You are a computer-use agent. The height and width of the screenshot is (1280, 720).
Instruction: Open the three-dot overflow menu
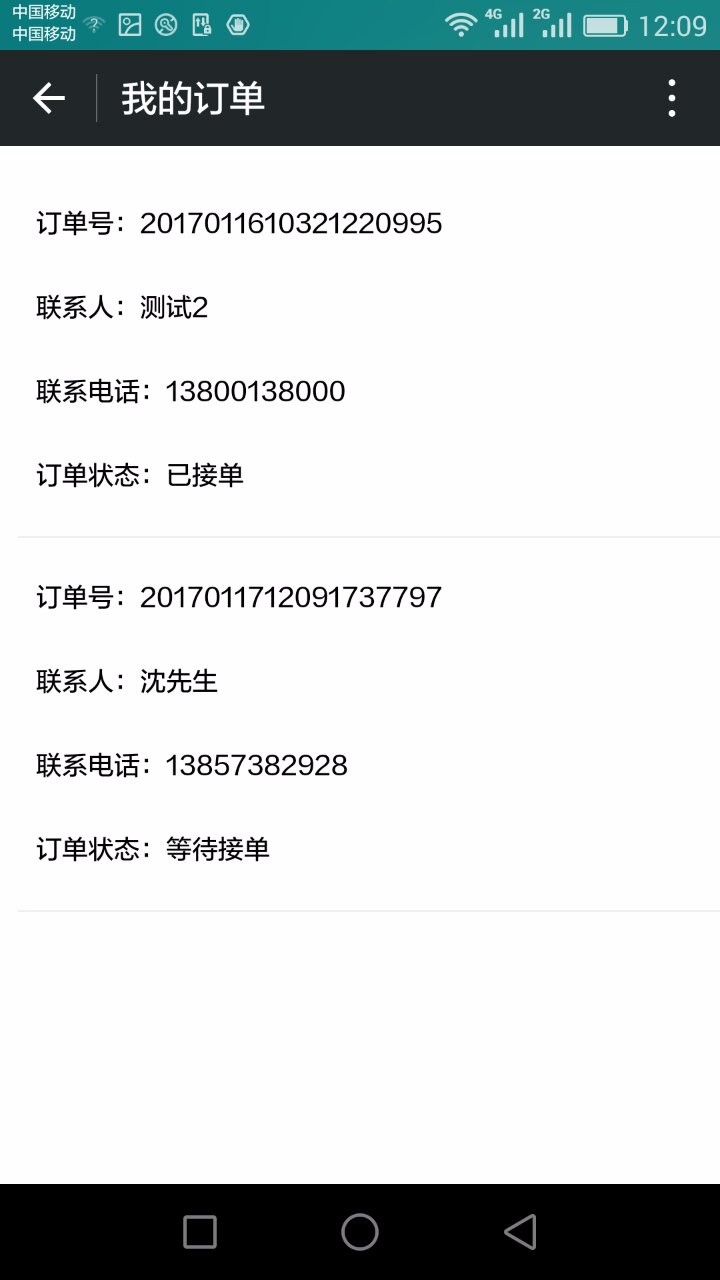click(x=671, y=98)
